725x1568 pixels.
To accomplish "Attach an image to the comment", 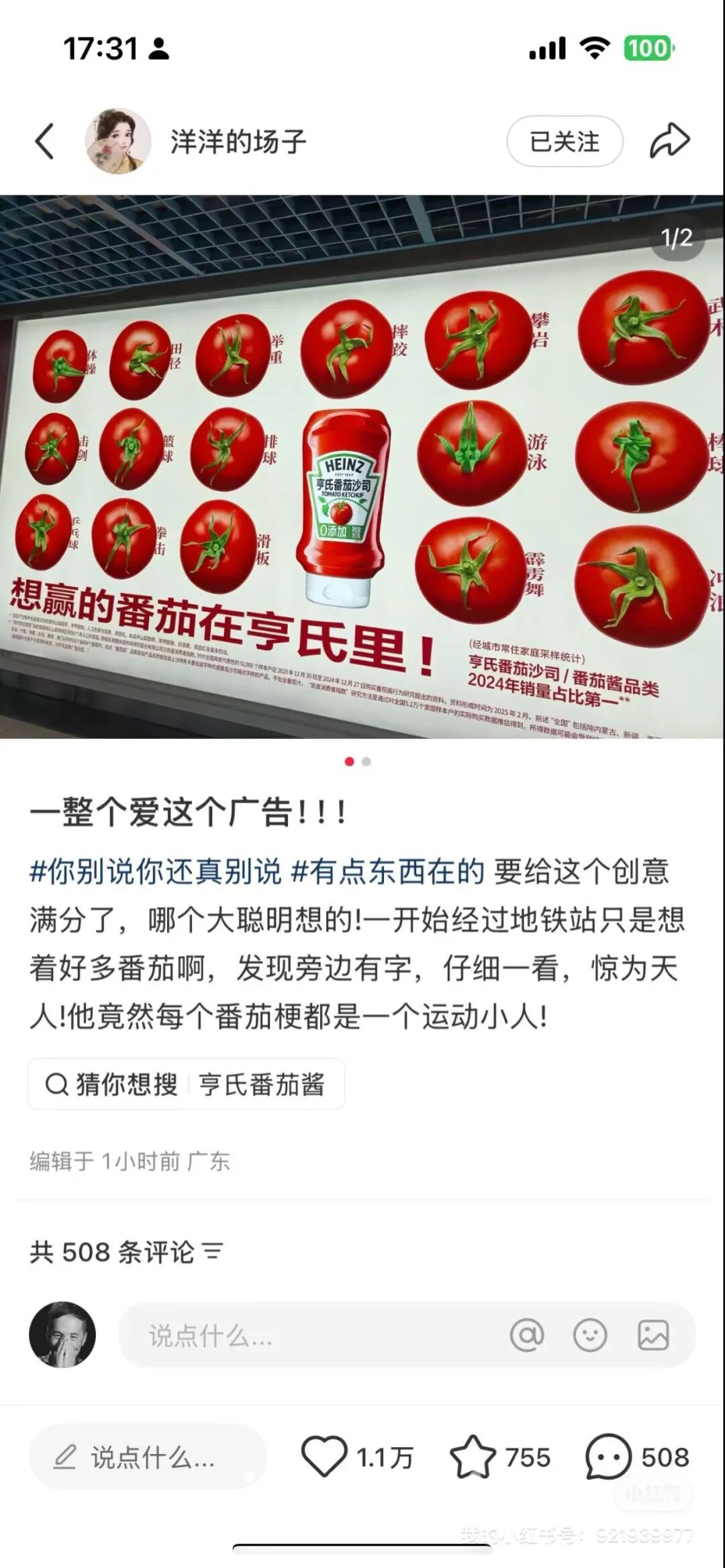I will coord(652,1335).
